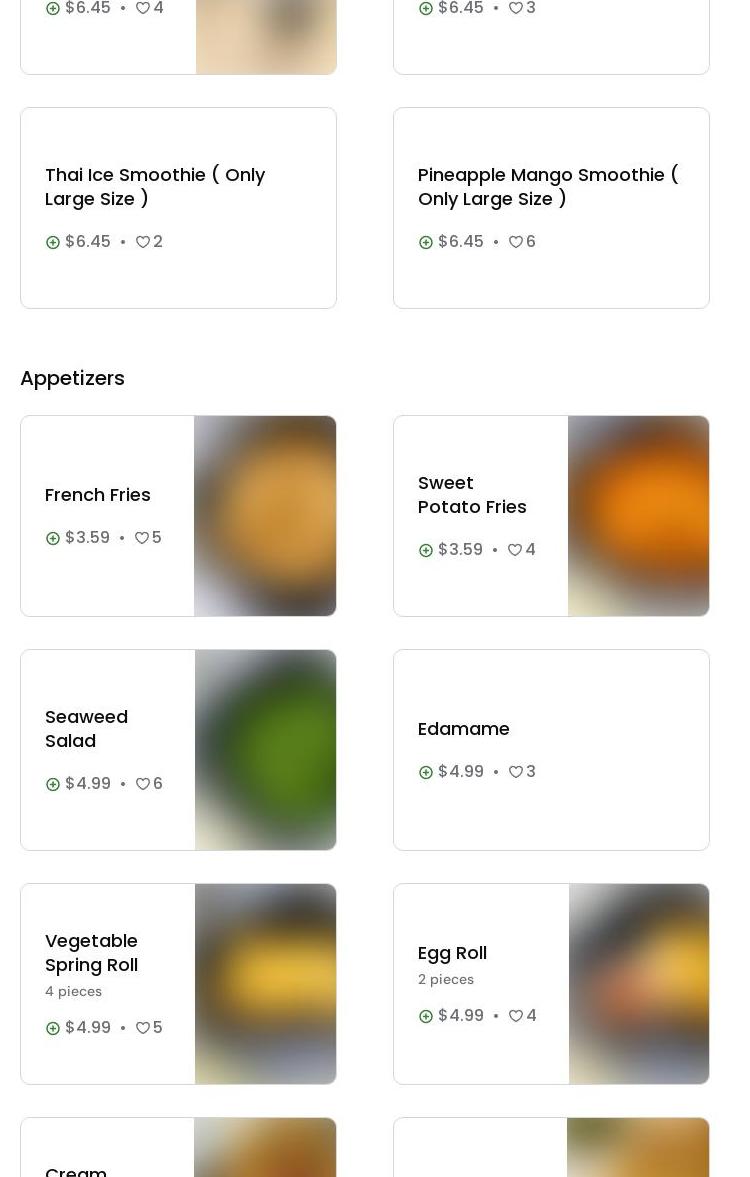Add Edamame using its plus icon

tap(426, 772)
